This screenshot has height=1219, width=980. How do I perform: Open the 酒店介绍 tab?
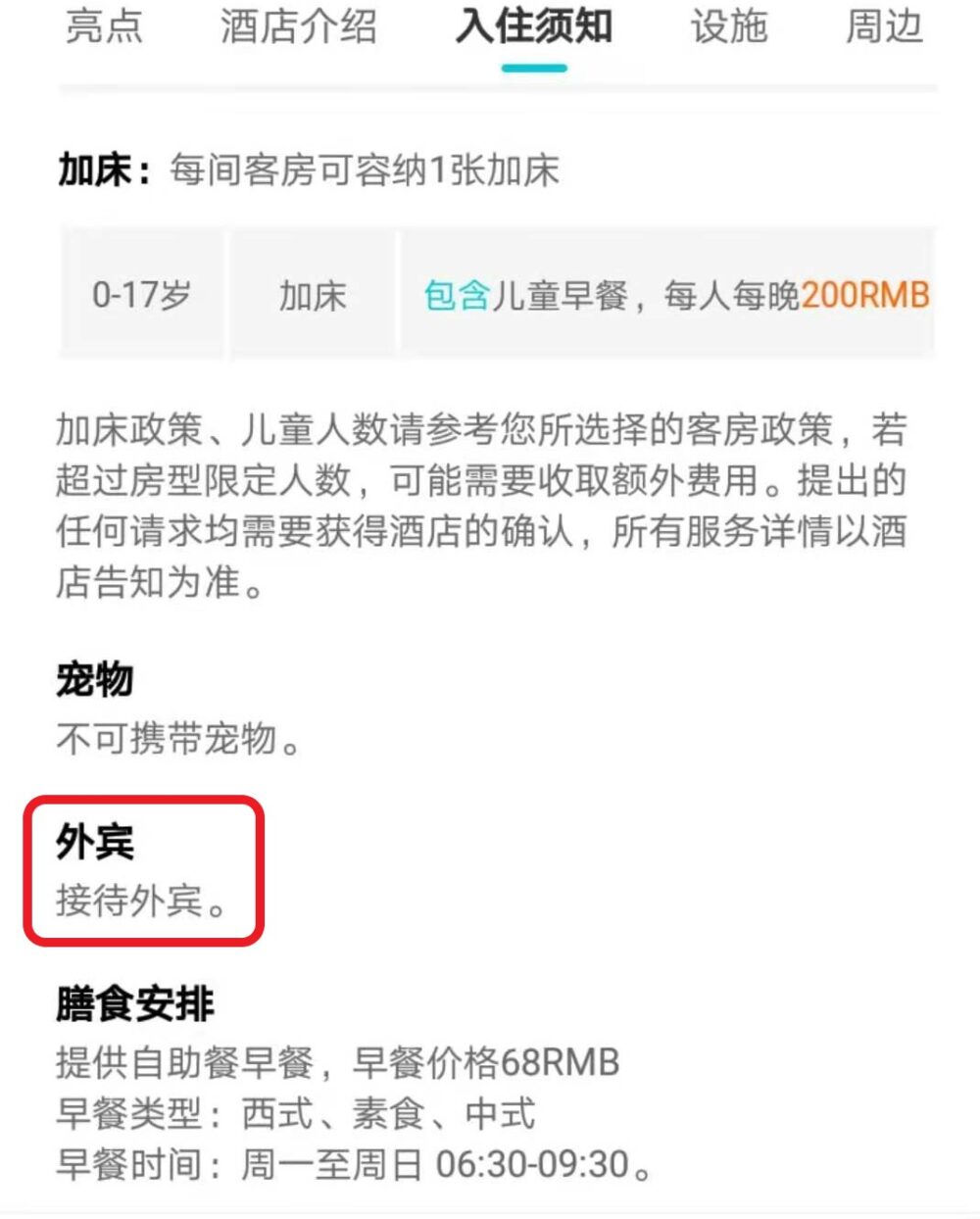pyautogui.click(x=299, y=26)
